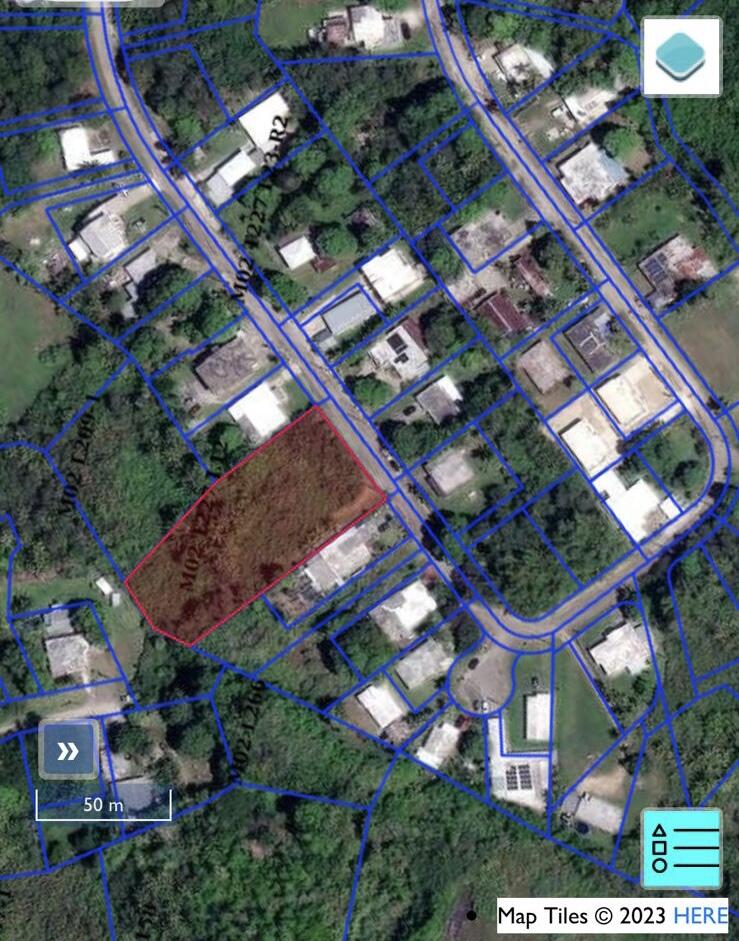Viewport: 739px width, 941px height.
Task: Open the map layers selector
Action: click(681, 56)
